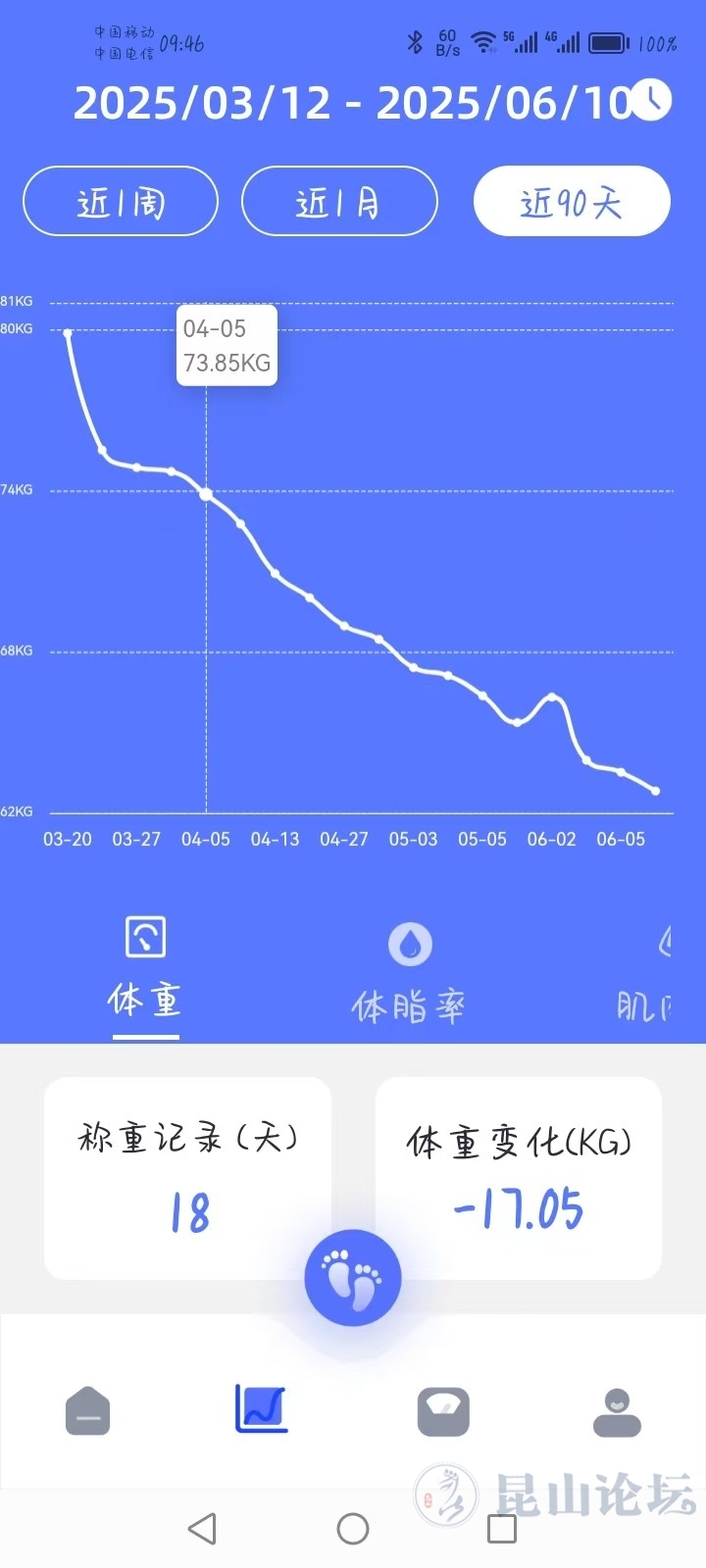Switch to the 近1月 range

339,202
